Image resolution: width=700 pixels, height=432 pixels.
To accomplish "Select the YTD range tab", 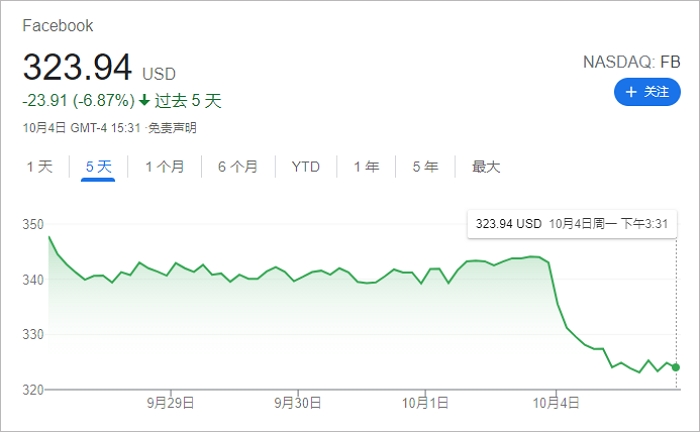I will (x=306, y=167).
